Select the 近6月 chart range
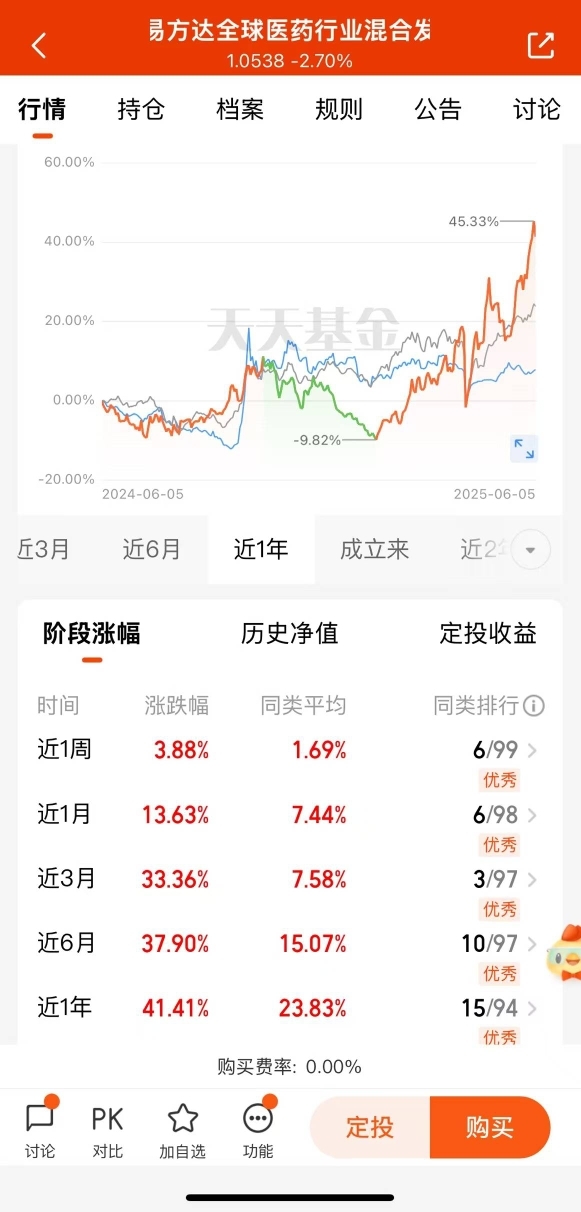 coord(152,549)
